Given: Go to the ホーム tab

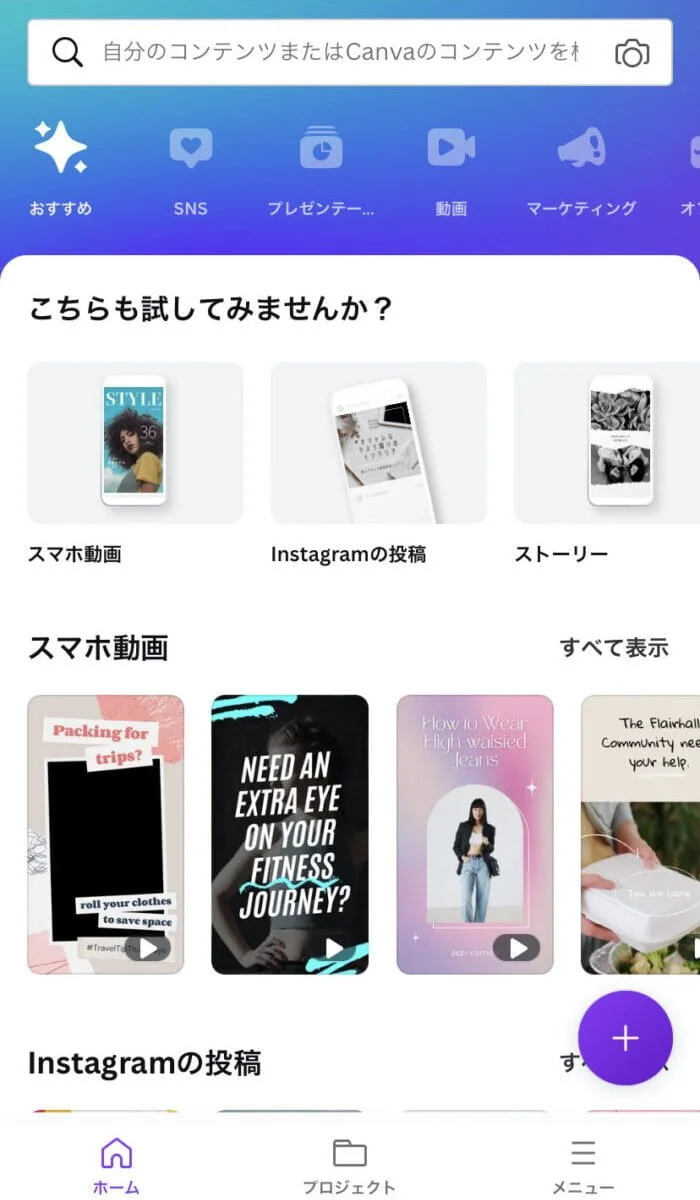Looking at the screenshot, I should pos(116,1164).
